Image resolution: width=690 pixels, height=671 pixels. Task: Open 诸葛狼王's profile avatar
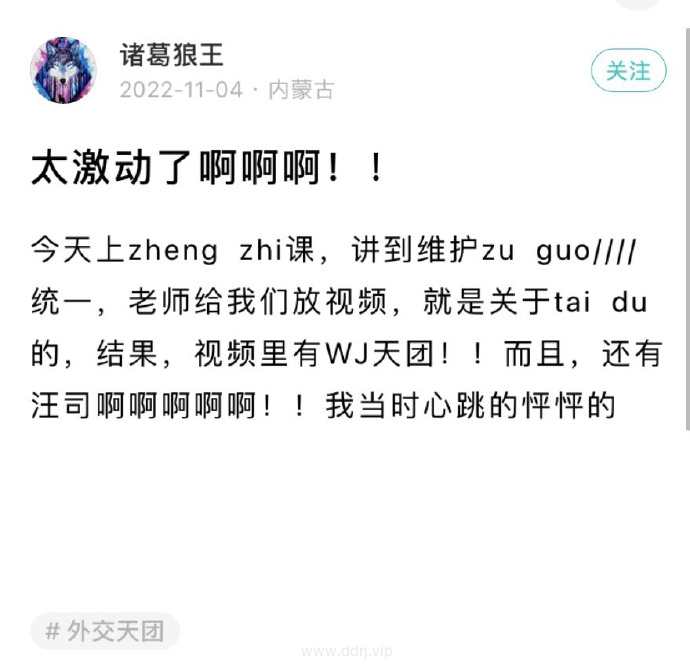tap(64, 70)
